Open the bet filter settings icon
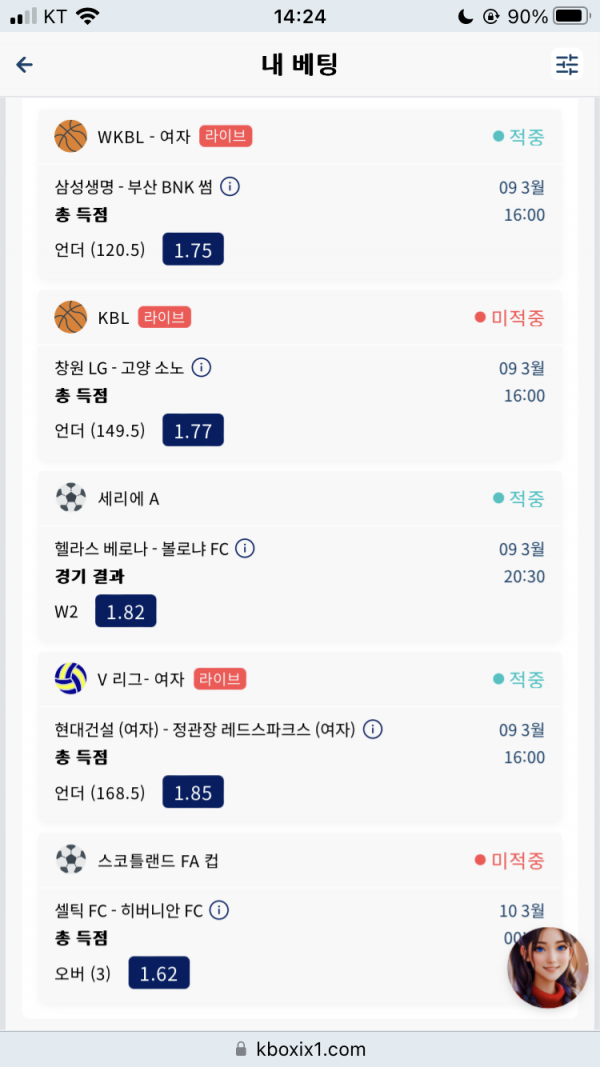600x1067 pixels. tap(567, 65)
